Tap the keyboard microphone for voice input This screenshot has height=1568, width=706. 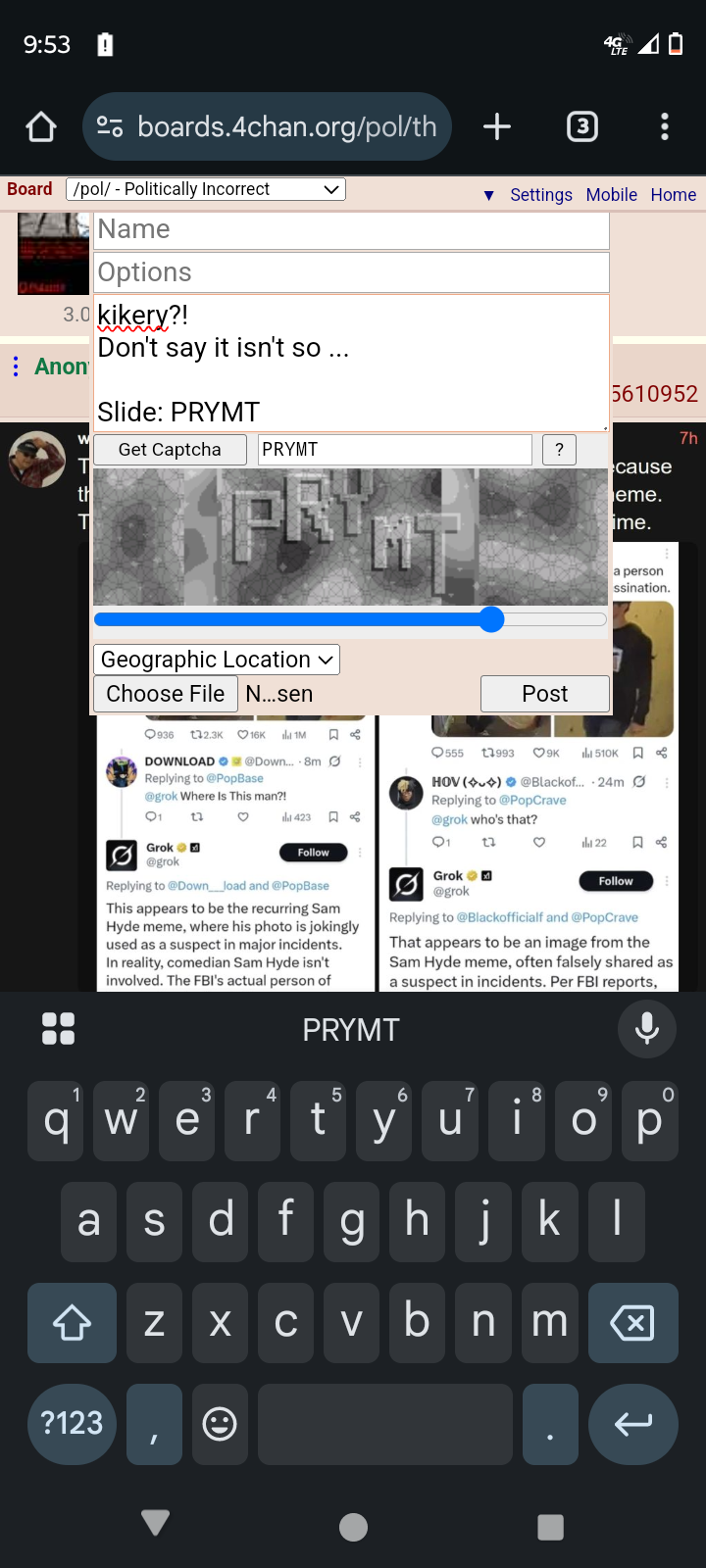(x=647, y=1029)
